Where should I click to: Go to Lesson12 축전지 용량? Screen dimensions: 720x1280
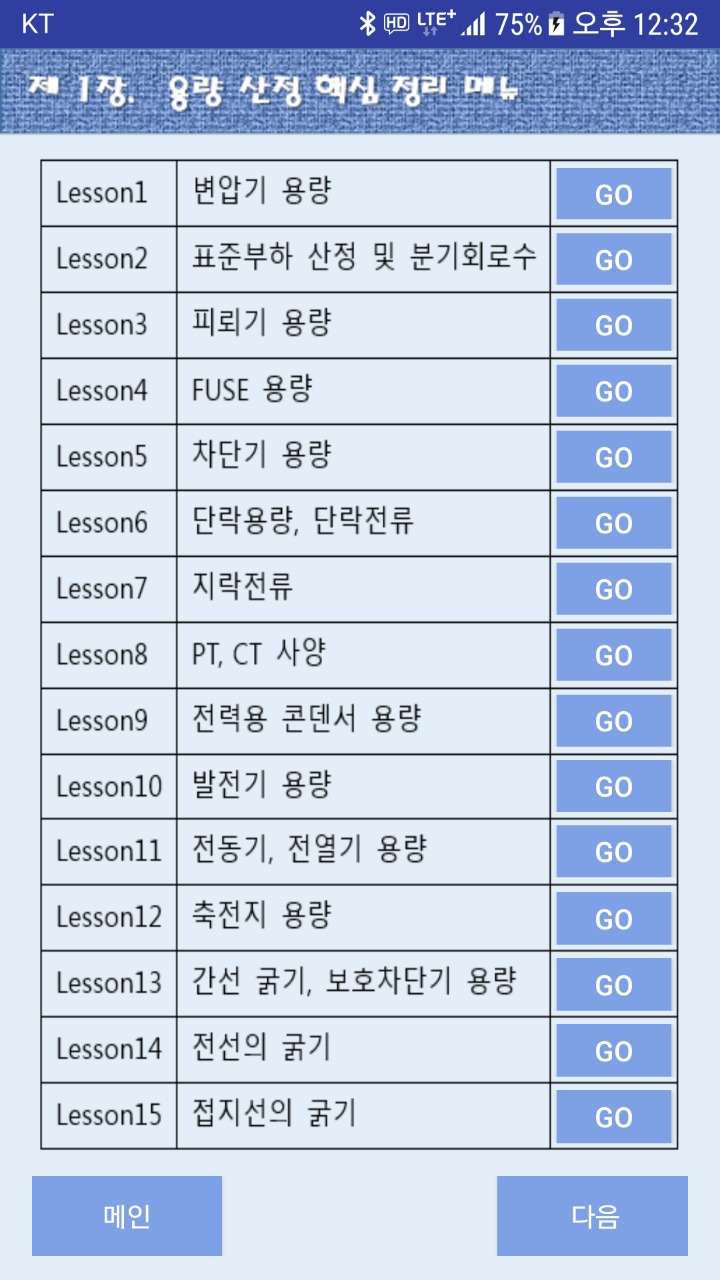pos(613,919)
